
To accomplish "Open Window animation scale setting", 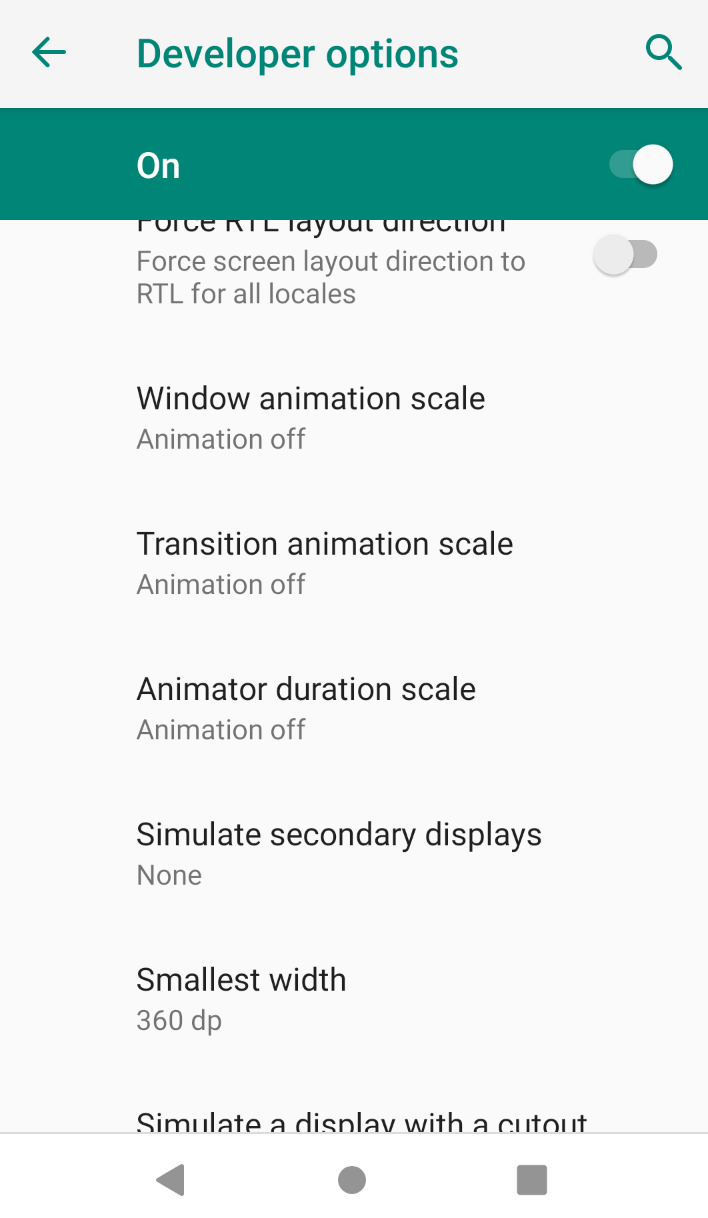I will (310, 416).
